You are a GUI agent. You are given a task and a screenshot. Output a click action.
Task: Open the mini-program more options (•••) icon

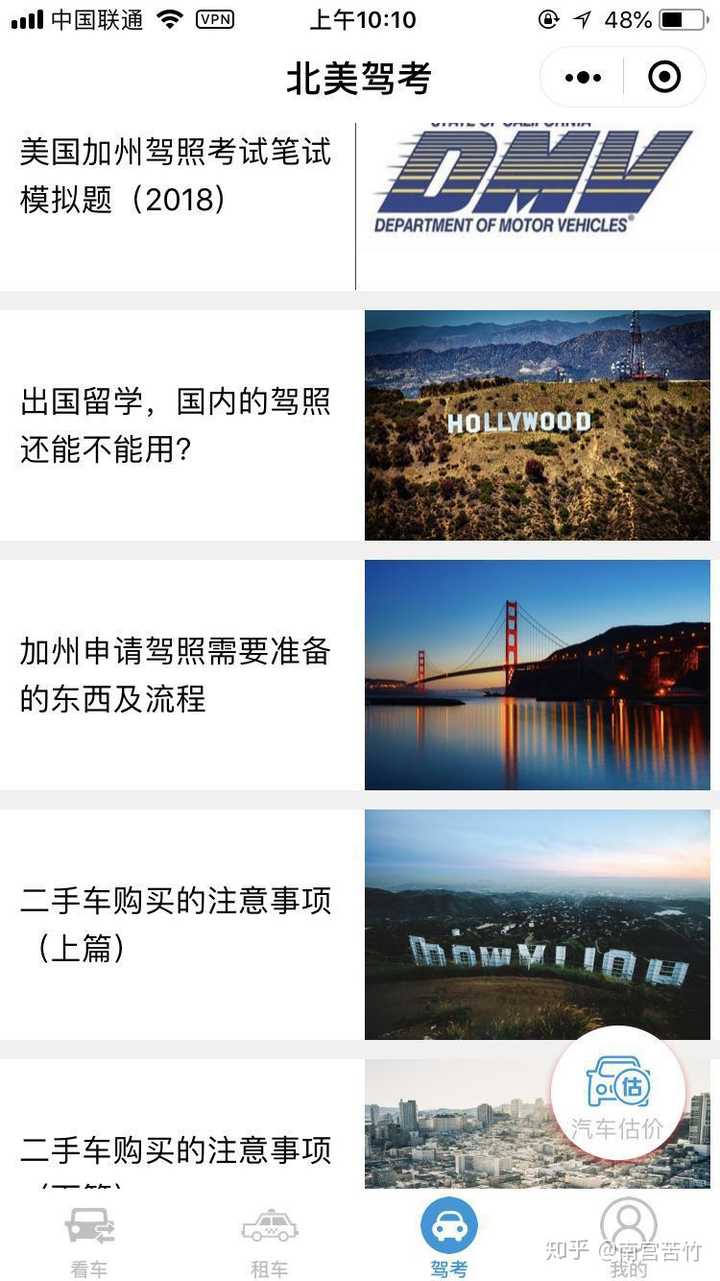click(x=581, y=77)
